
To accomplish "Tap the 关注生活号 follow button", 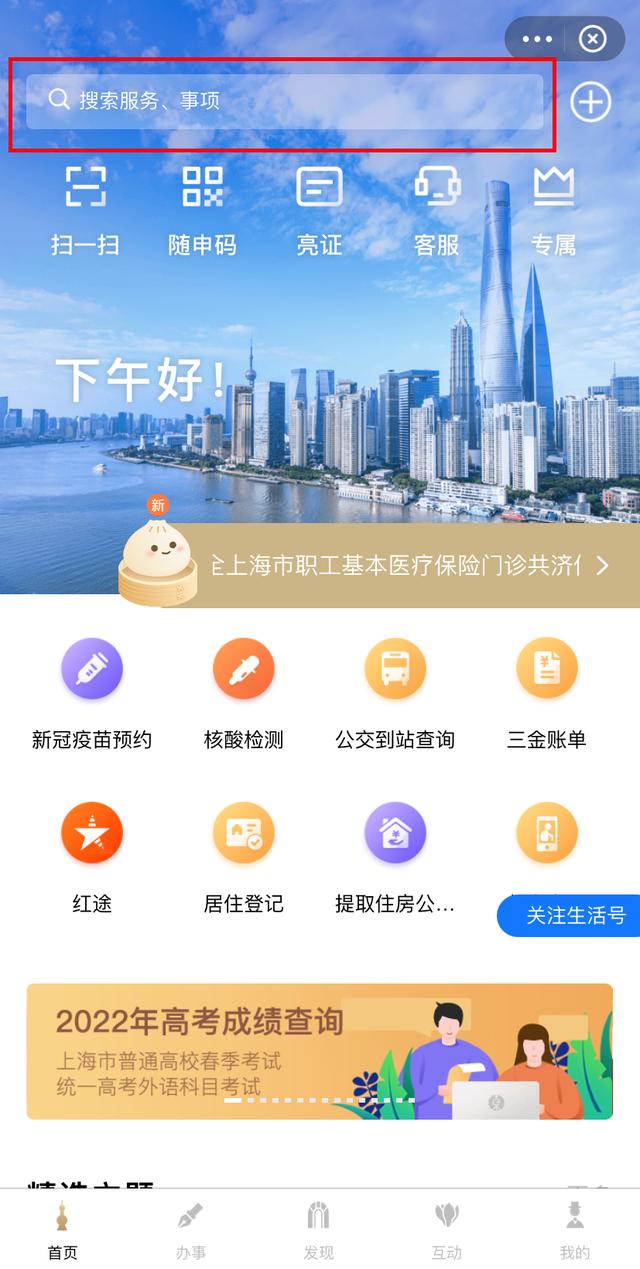I will tap(570, 915).
